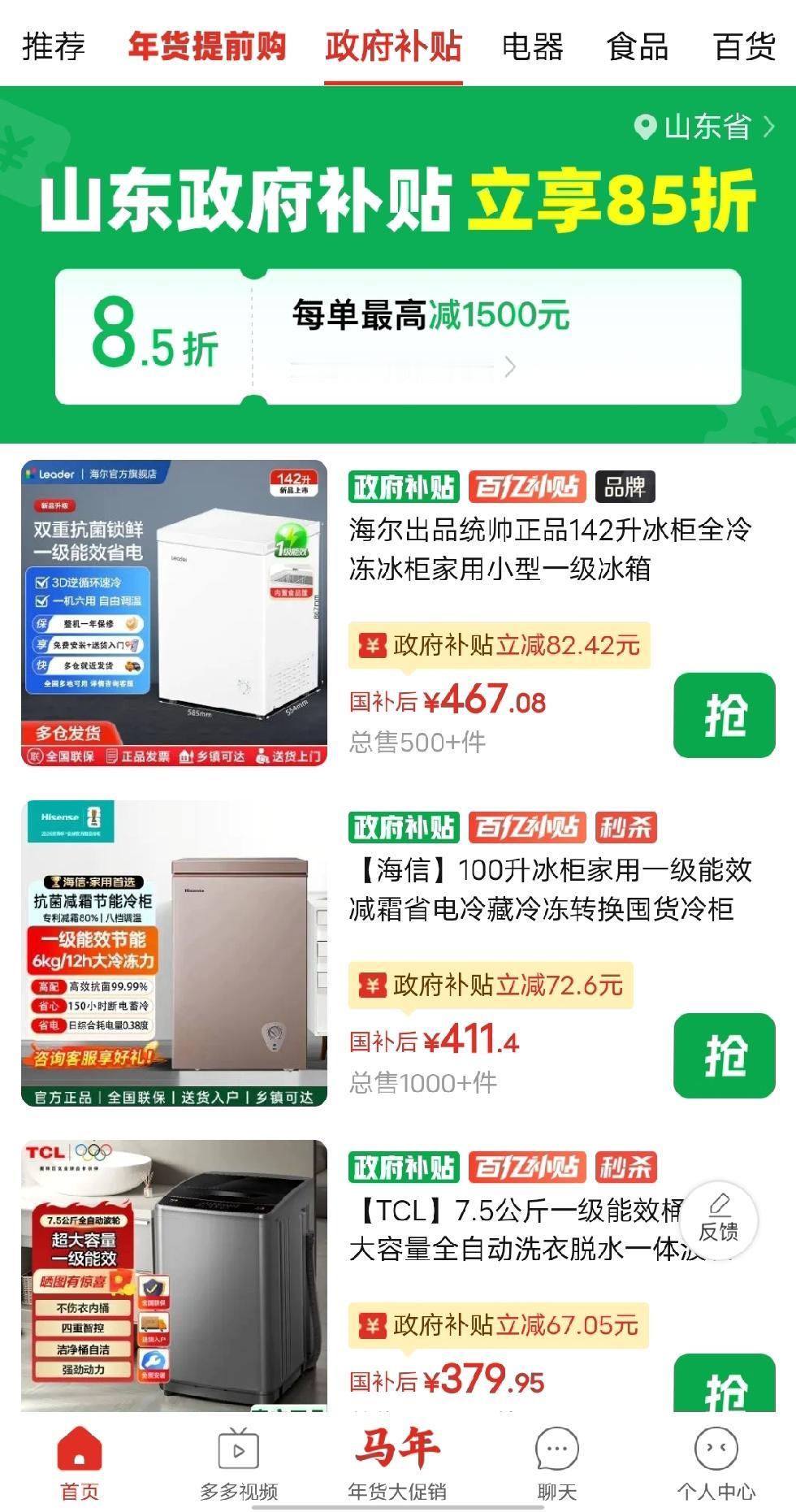This screenshot has height=1512, width=796.
Task: Click the location pin icon beside 山东省
Action: click(646, 128)
